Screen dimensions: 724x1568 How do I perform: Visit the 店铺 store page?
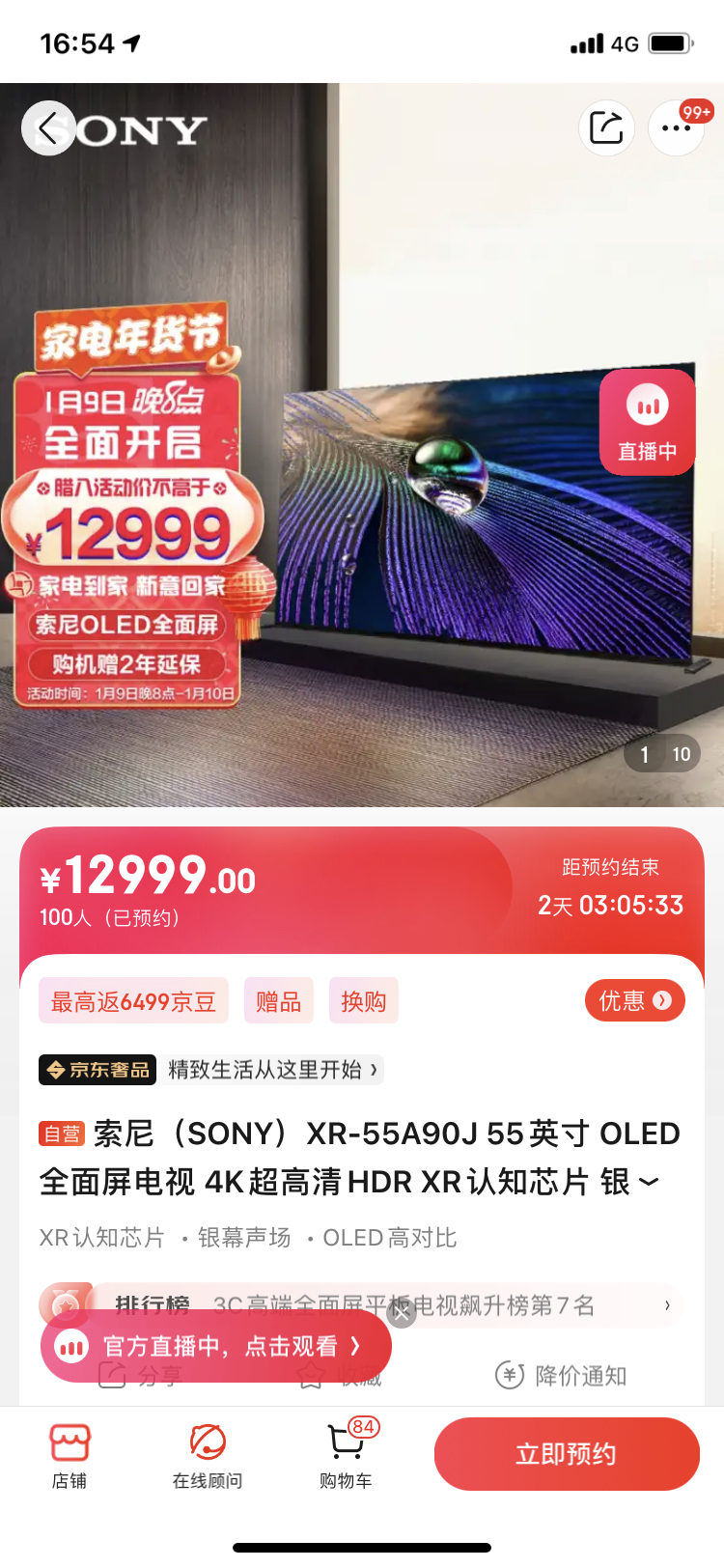[x=70, y=1456]
